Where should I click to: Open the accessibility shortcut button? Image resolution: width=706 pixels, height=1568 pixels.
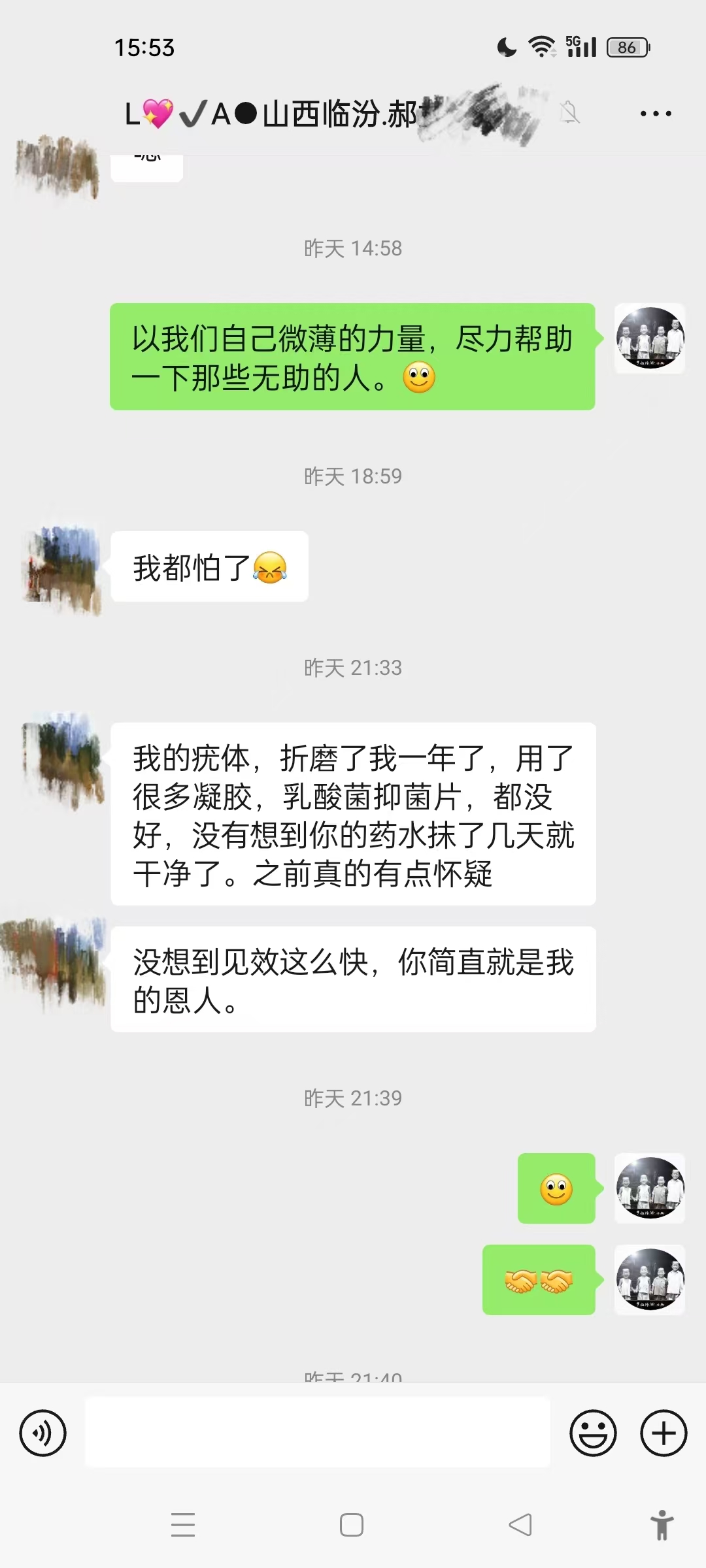click(x=662, y=1525)
